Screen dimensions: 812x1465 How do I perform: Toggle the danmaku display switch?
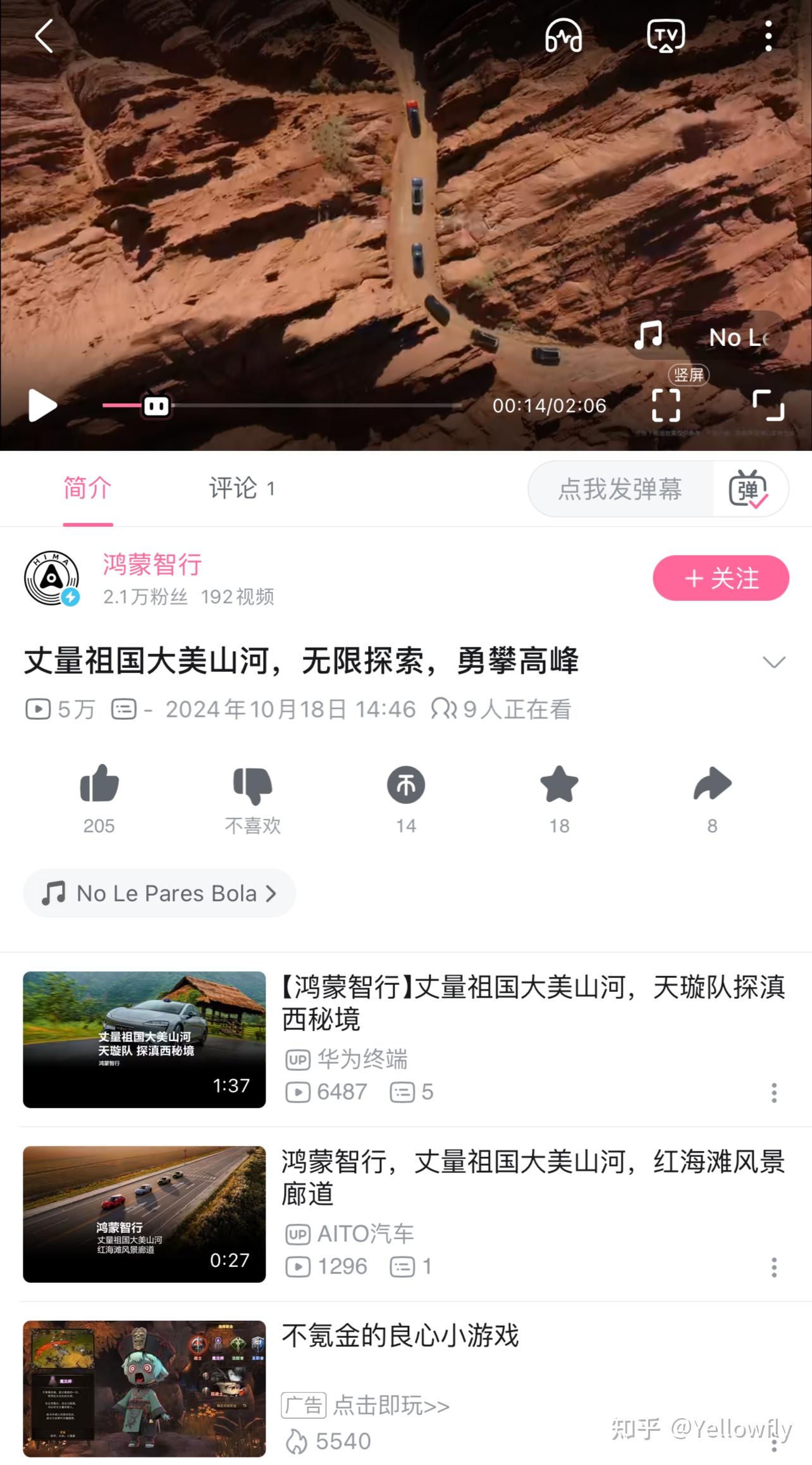(749, 489)
